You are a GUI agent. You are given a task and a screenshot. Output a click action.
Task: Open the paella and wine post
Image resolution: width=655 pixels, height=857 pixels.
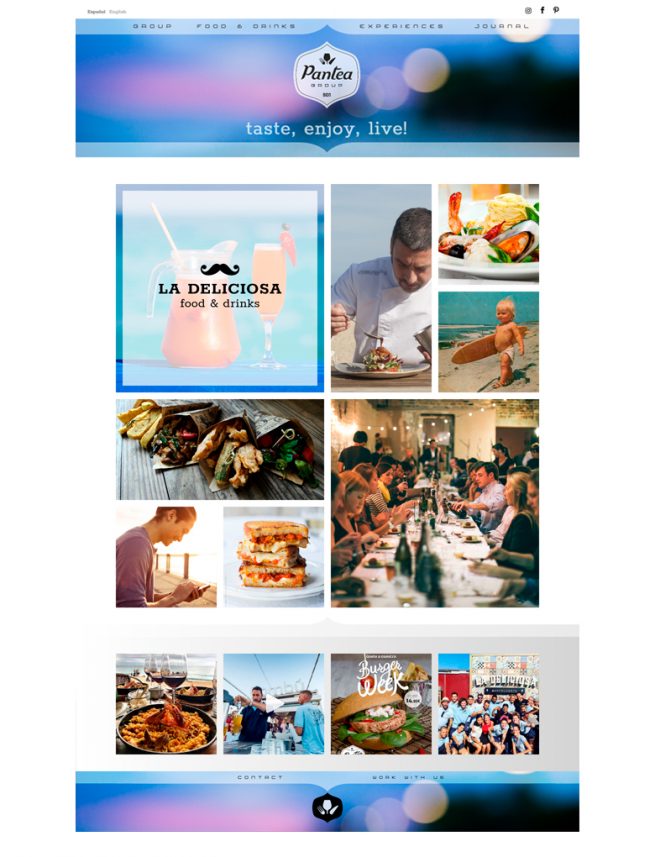tap(166, 704)
